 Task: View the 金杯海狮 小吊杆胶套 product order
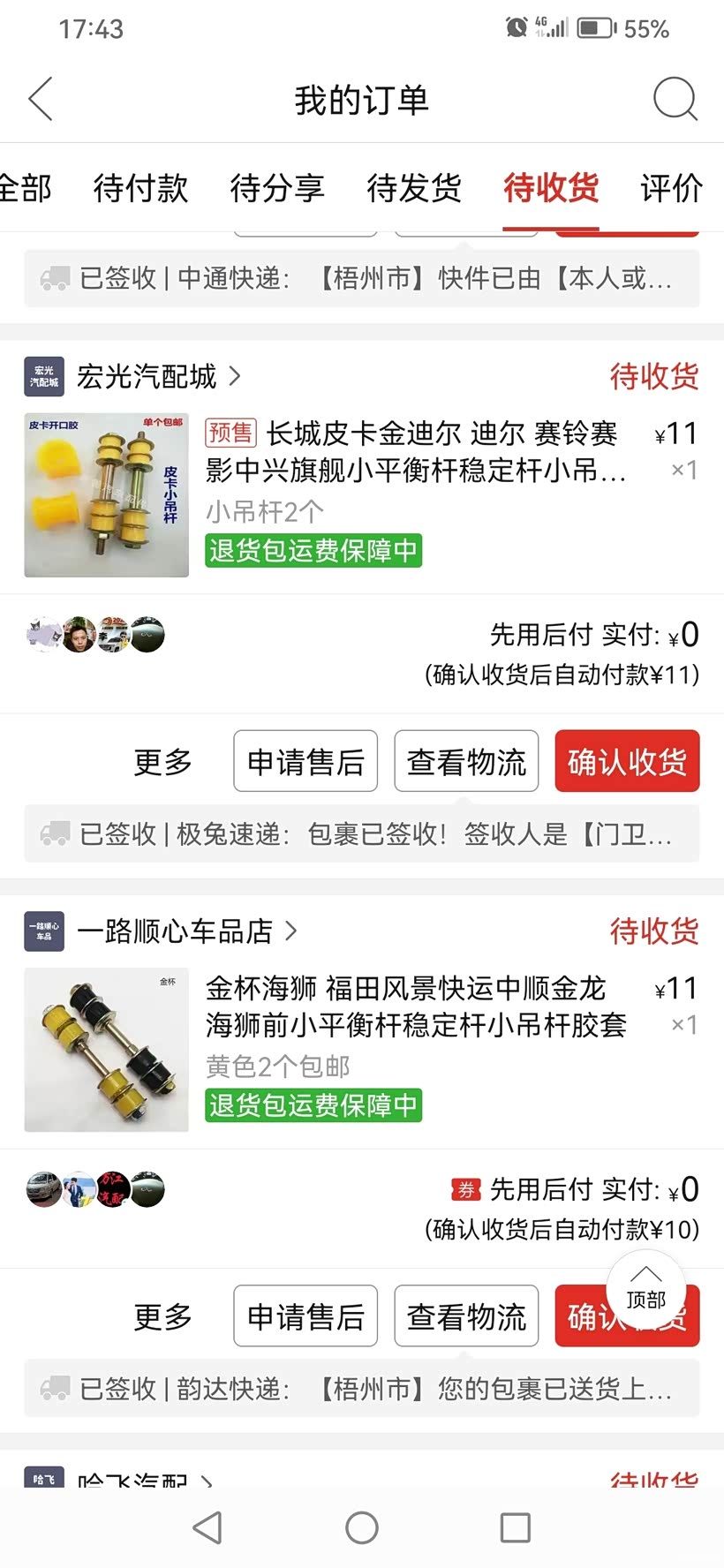pyautogui.click(x=415, y=1006)
